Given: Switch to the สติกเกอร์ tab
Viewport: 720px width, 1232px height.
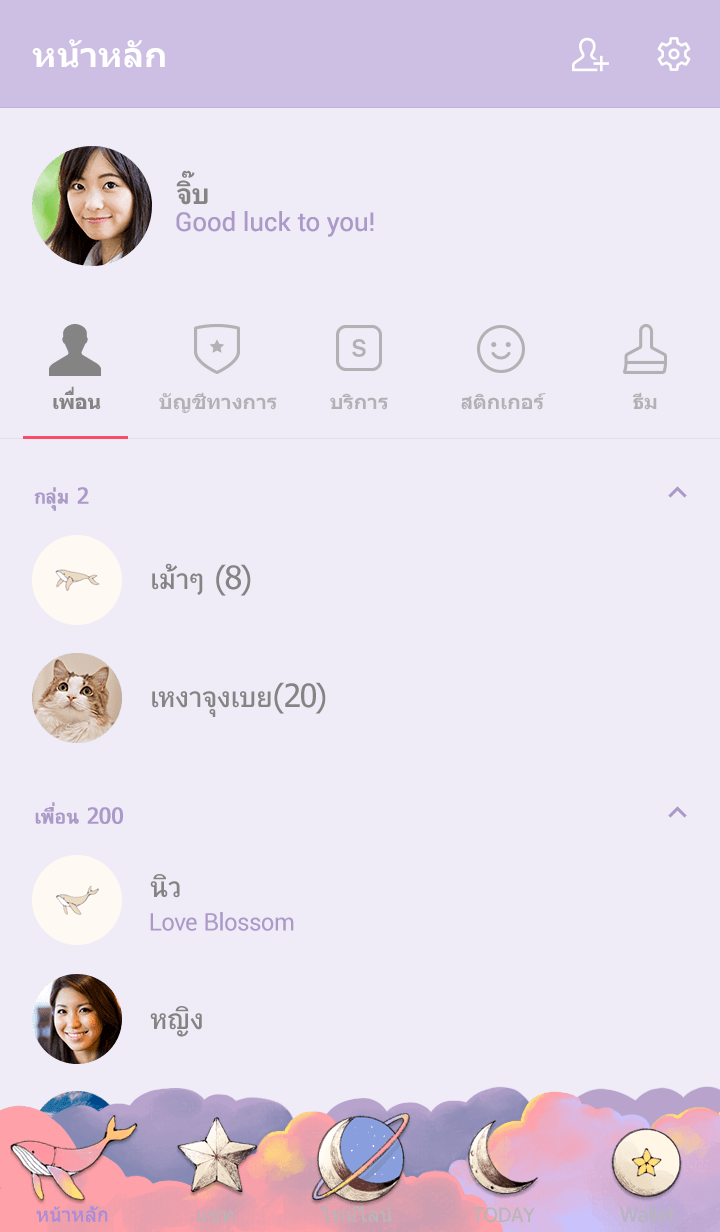Looking at the screenshot, I should pyautogui.click(x=501, y=370).
